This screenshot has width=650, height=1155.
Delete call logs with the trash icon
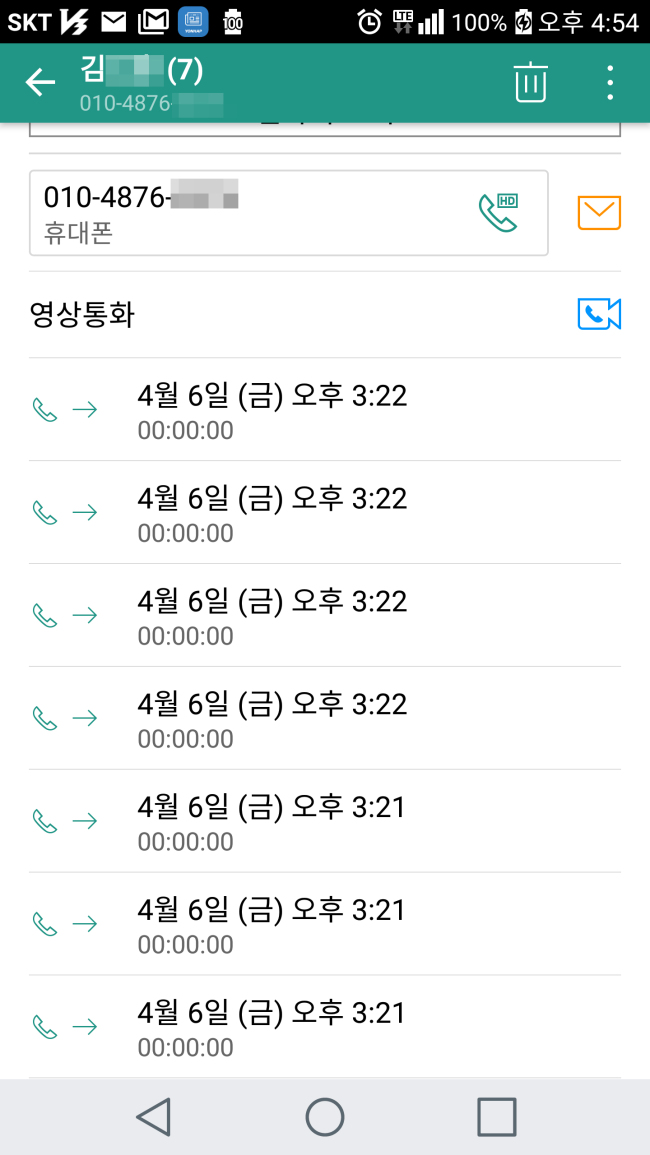(x=531, y=82)
